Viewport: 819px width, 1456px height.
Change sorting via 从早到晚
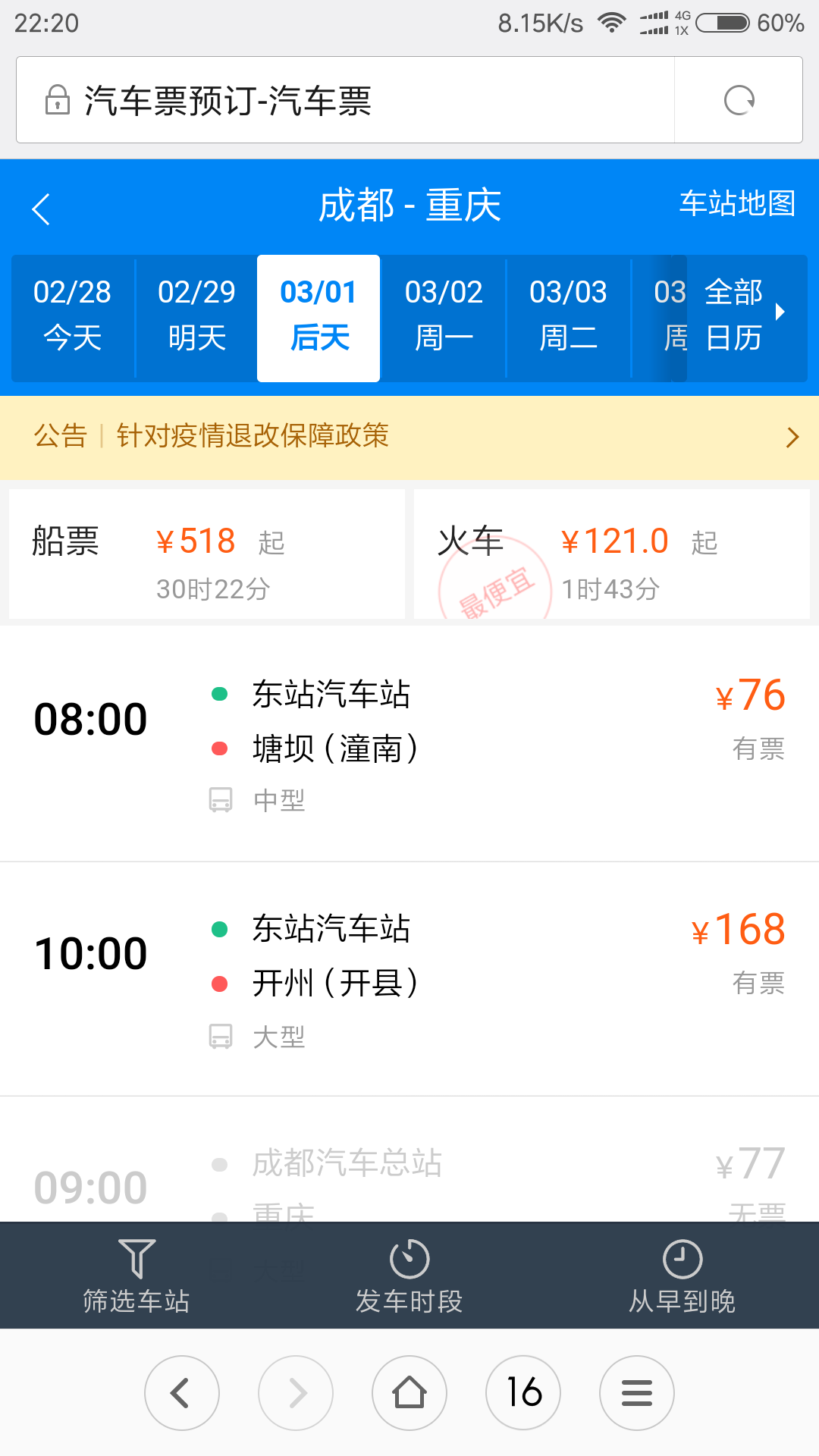point(682,1276)
